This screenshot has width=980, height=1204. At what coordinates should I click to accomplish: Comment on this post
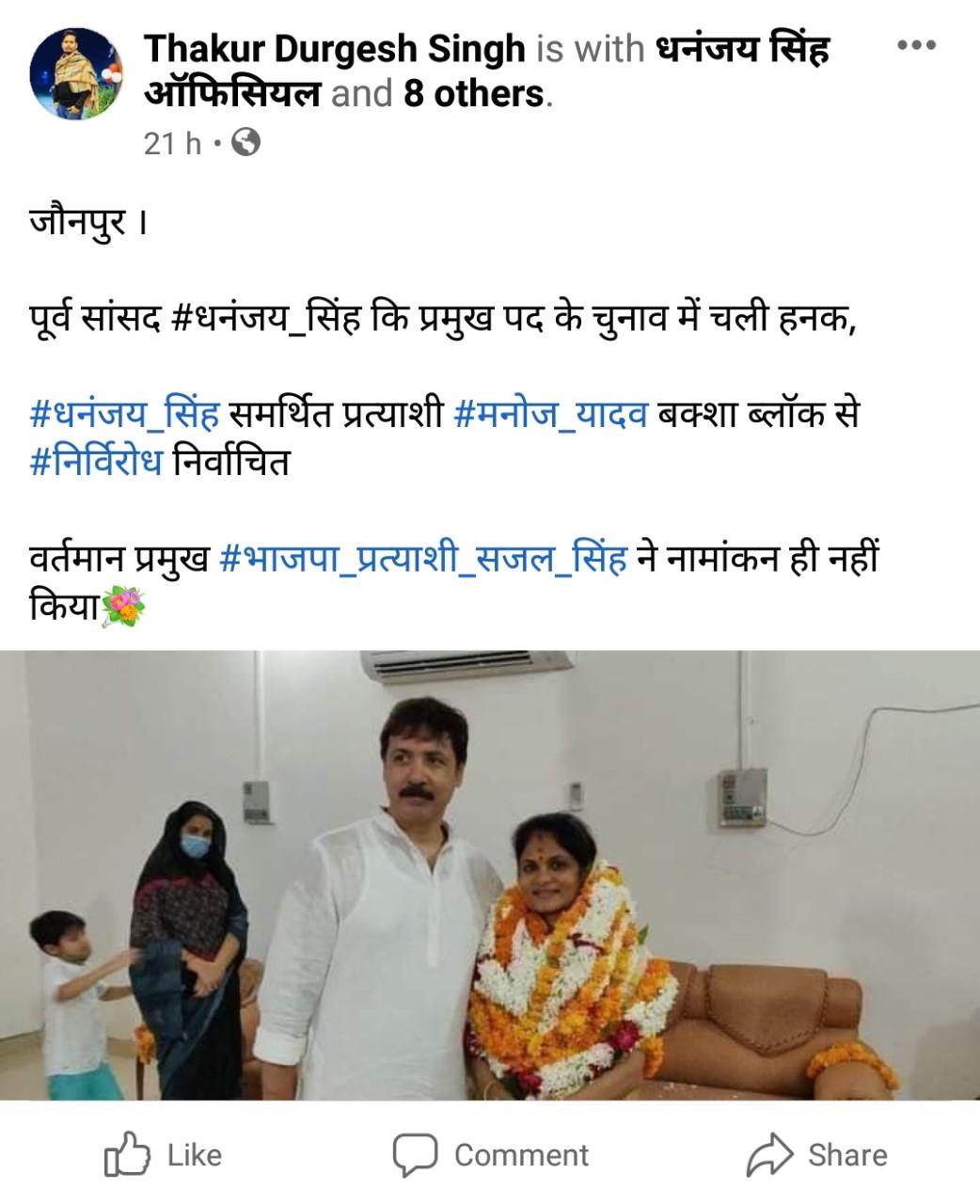point(490,1154)
